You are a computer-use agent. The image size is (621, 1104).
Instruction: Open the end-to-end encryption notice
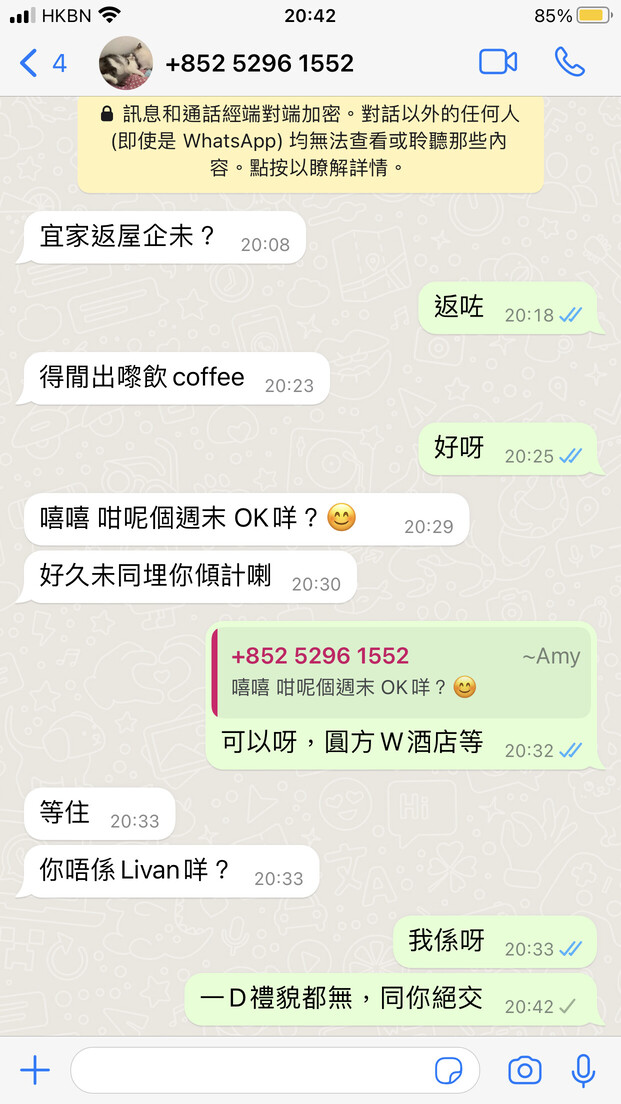(310, 141)
